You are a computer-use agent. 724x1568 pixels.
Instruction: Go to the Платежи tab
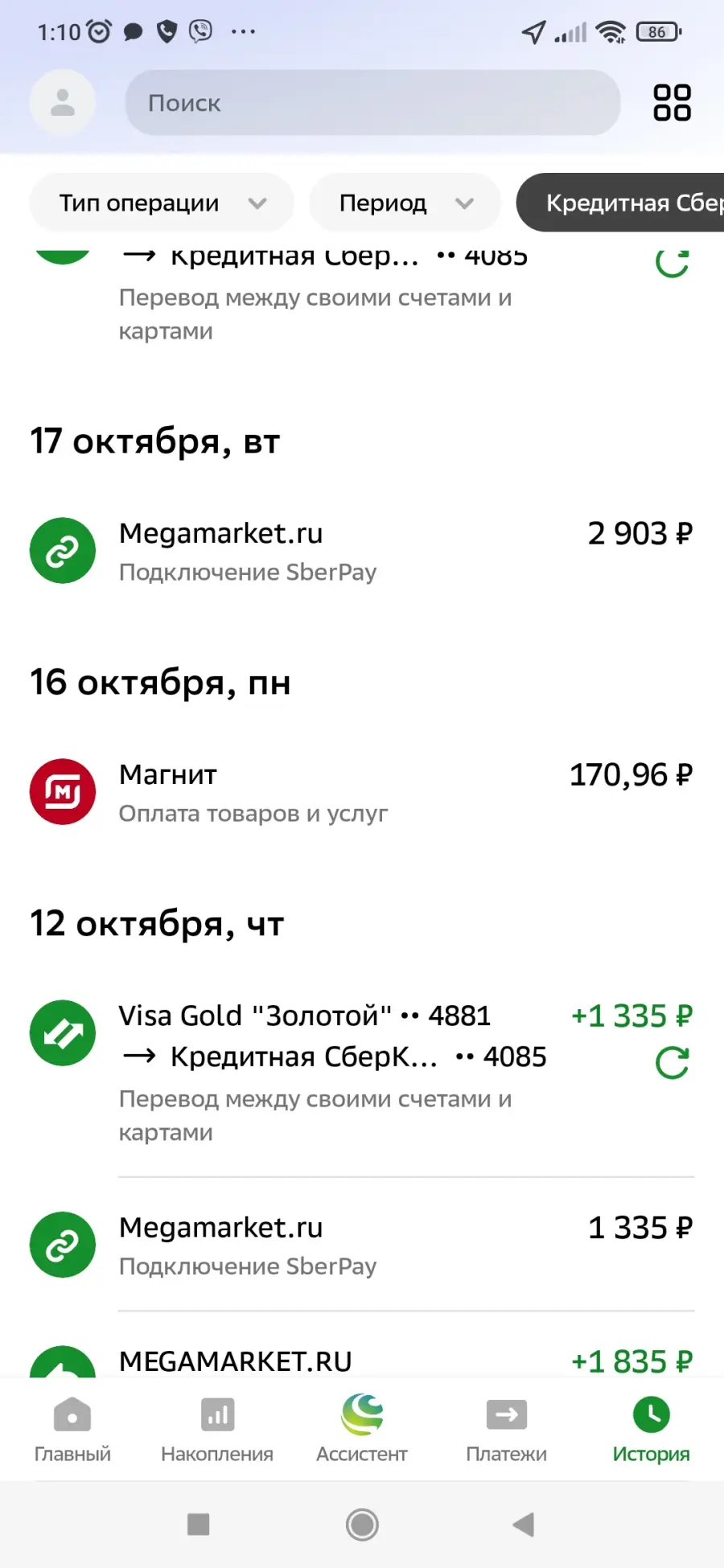[x=507, y=1430]
